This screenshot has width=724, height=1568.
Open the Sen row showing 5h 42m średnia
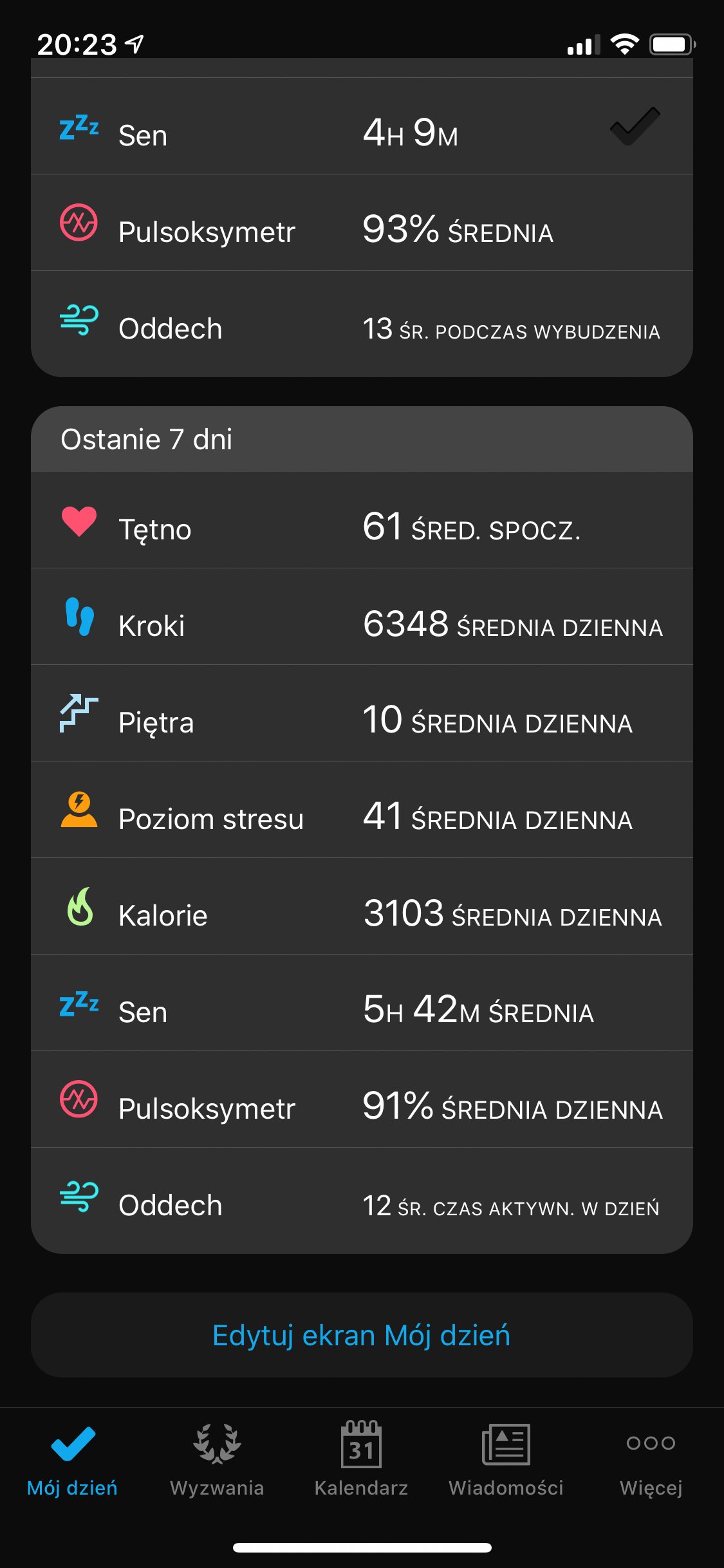coord(362,1003)
